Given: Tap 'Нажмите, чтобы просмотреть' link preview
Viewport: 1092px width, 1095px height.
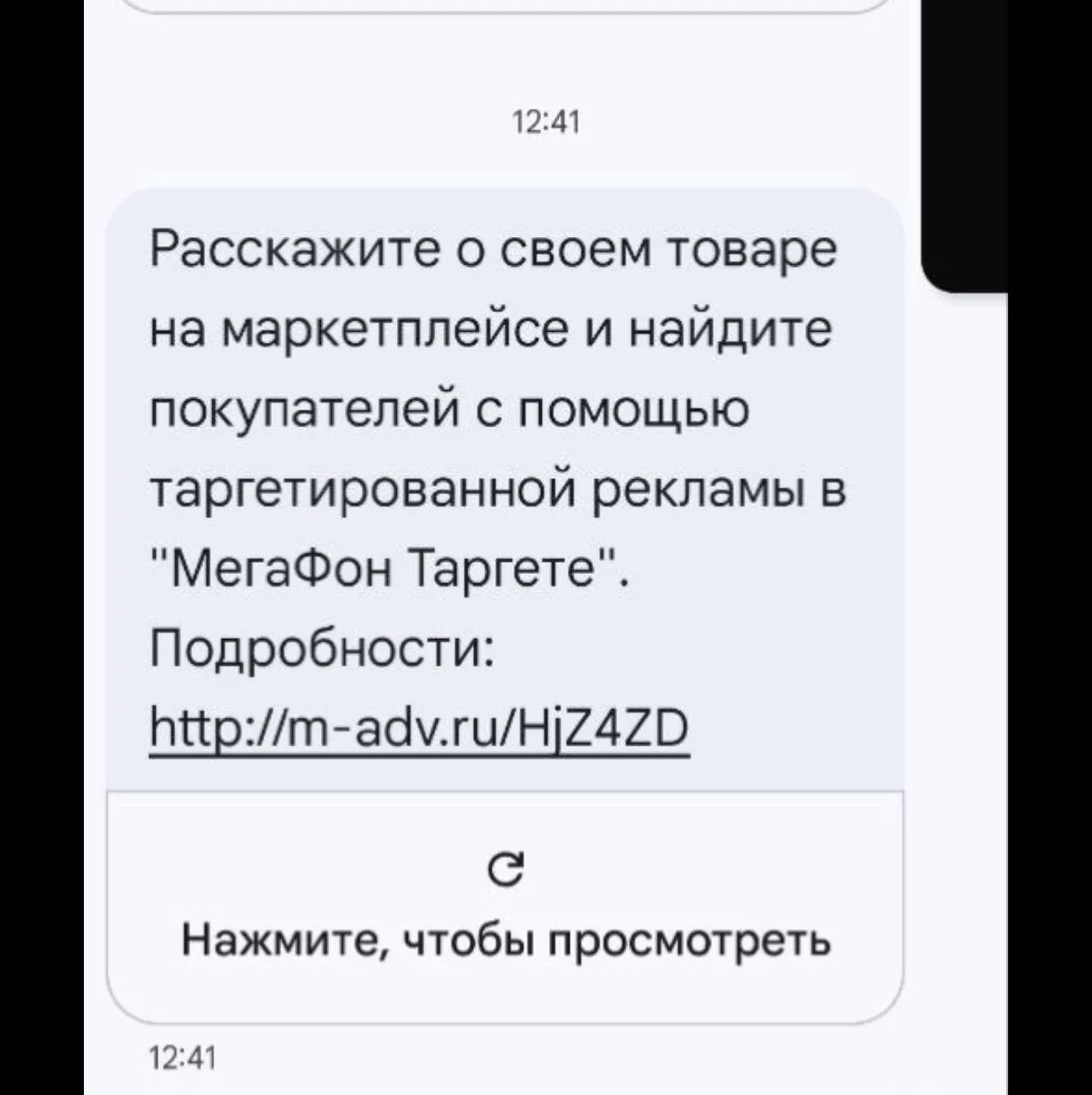Looking at the screenshot, I should (505, 939).
